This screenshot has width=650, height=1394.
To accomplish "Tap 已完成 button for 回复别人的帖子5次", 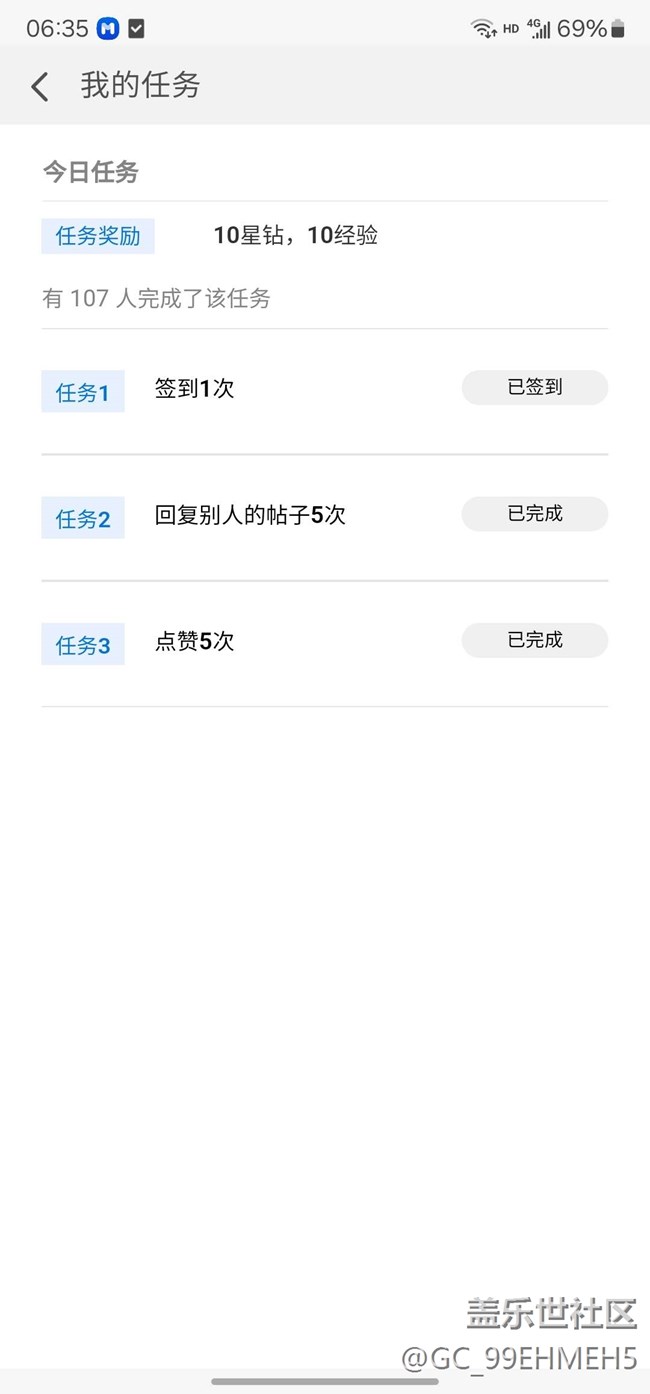I will (x=534, y=514).
